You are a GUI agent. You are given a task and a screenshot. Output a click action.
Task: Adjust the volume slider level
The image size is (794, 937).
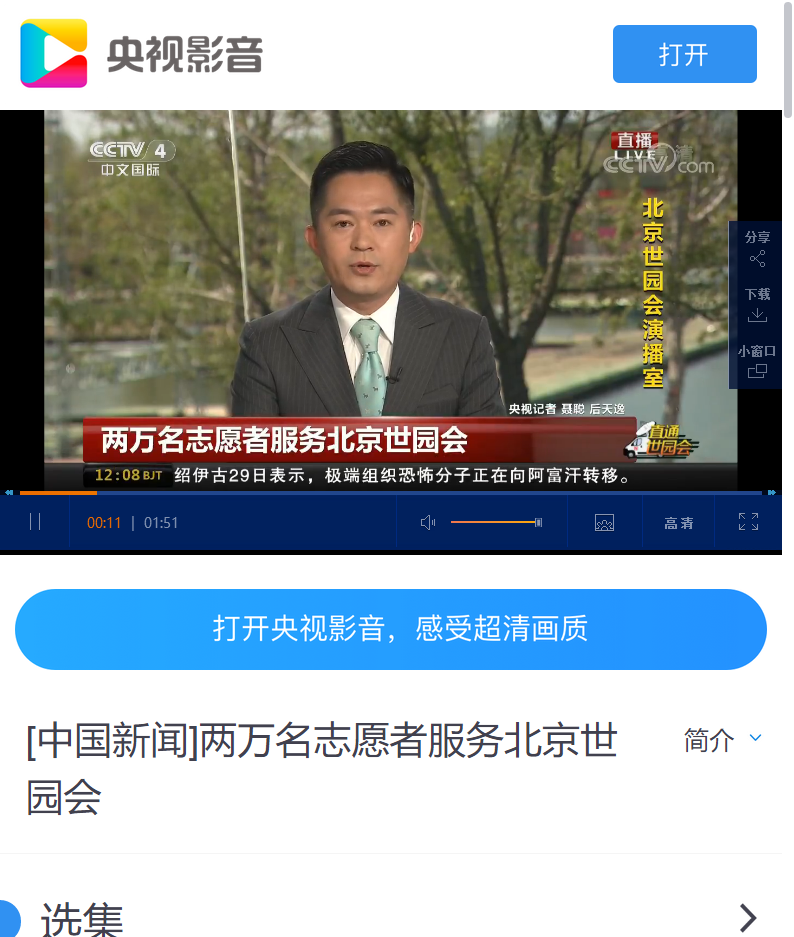495,522
